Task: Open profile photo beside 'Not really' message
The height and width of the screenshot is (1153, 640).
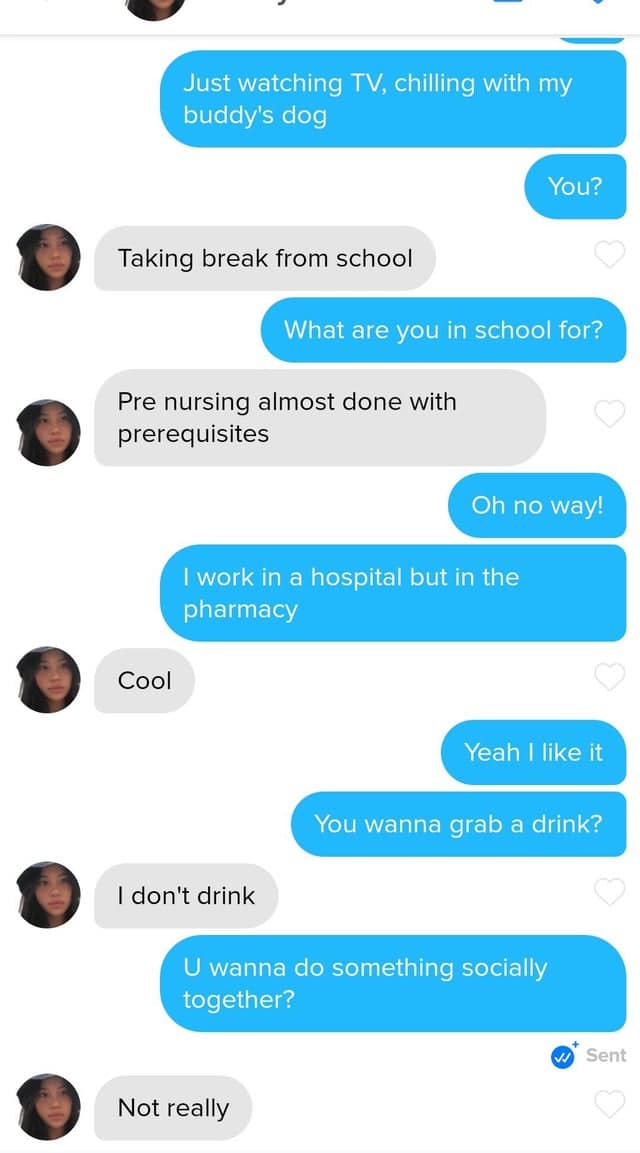Action: 49,1107
